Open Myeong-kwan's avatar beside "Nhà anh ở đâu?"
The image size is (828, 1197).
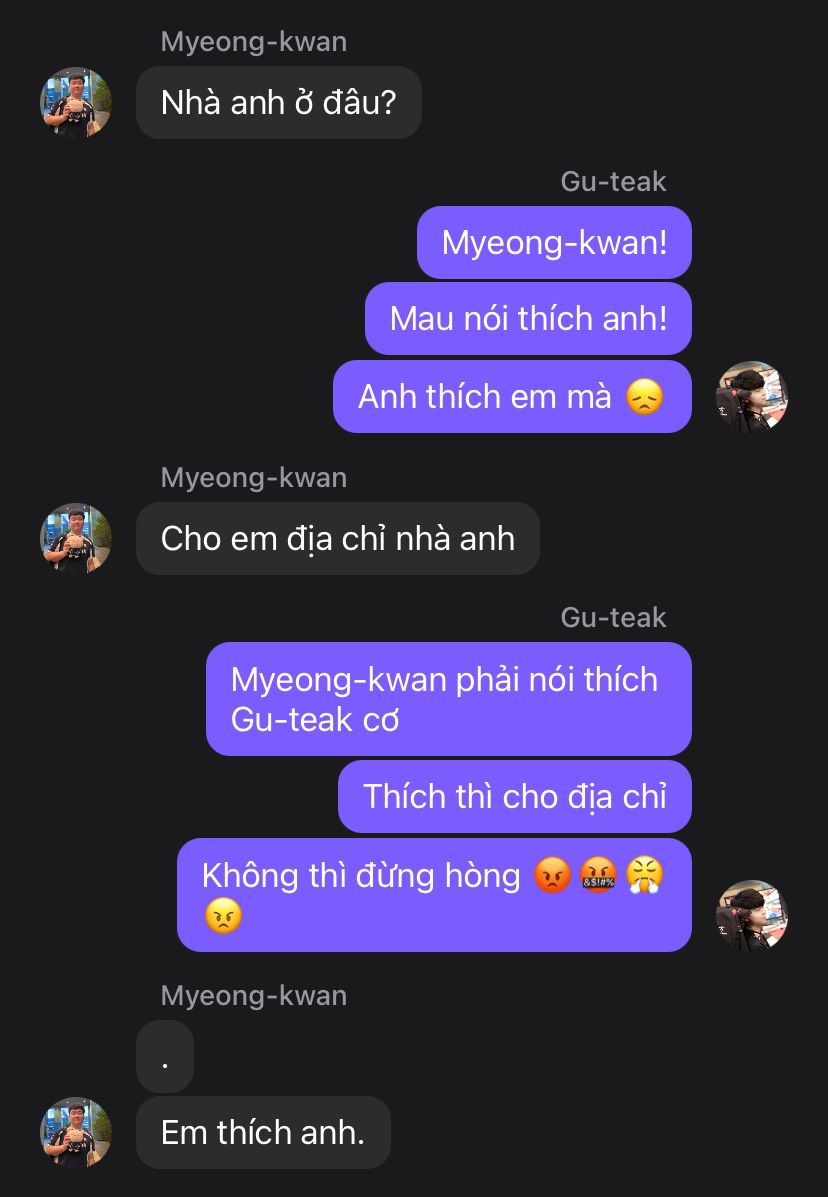click(x=75, y=103)
